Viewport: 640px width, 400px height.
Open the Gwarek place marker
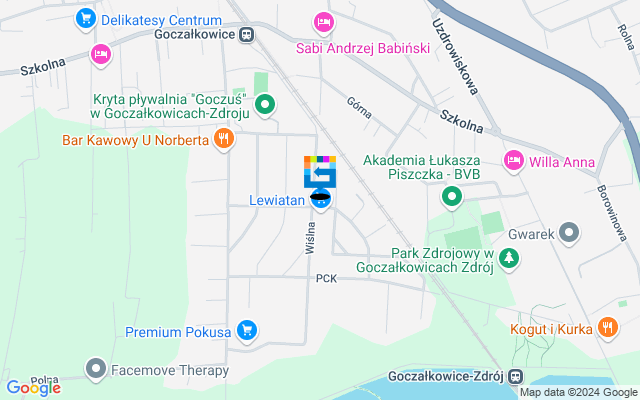[x=570, y=233]
